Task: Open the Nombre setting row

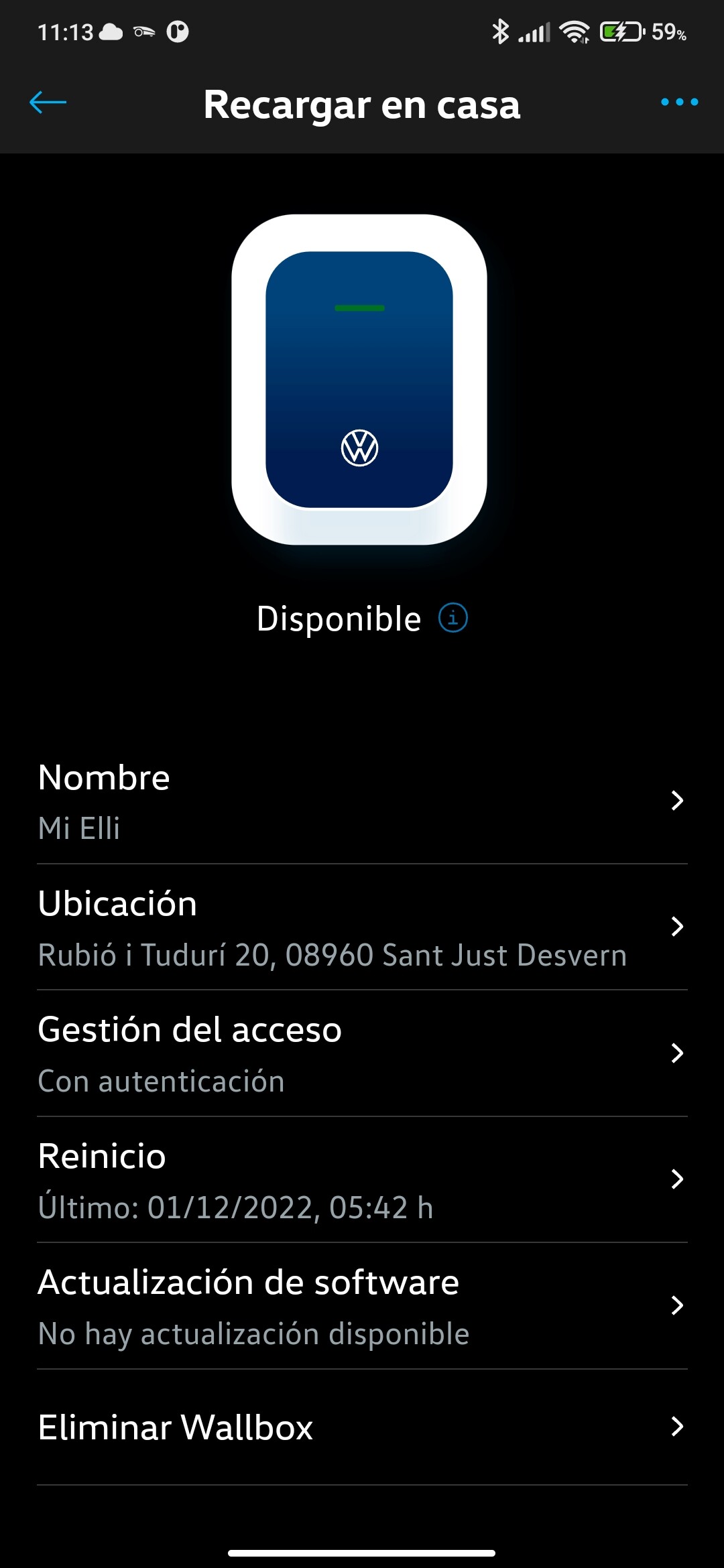Action: pos(362,801)
